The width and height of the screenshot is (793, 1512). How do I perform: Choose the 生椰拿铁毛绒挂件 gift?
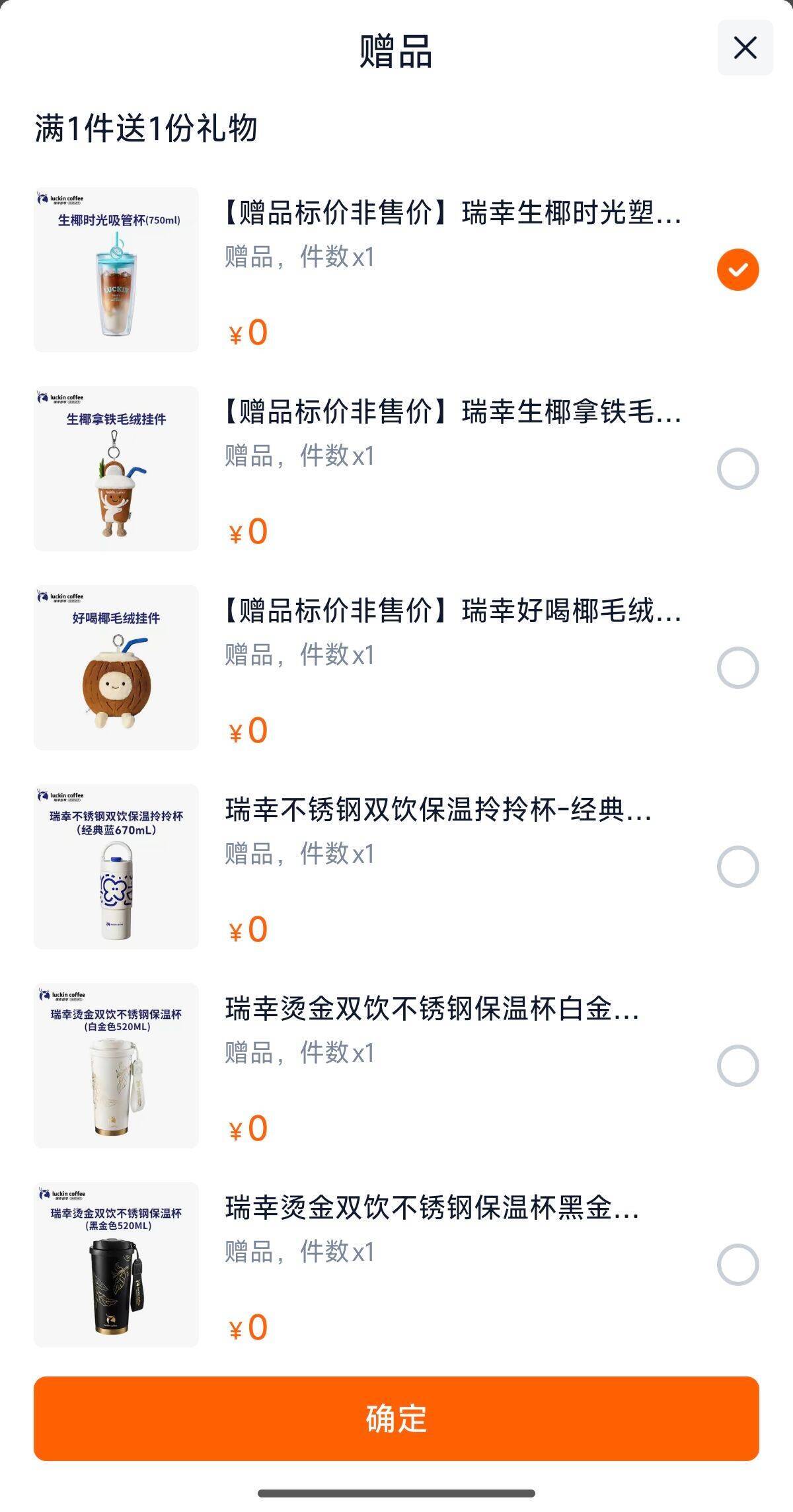(737, 469)
